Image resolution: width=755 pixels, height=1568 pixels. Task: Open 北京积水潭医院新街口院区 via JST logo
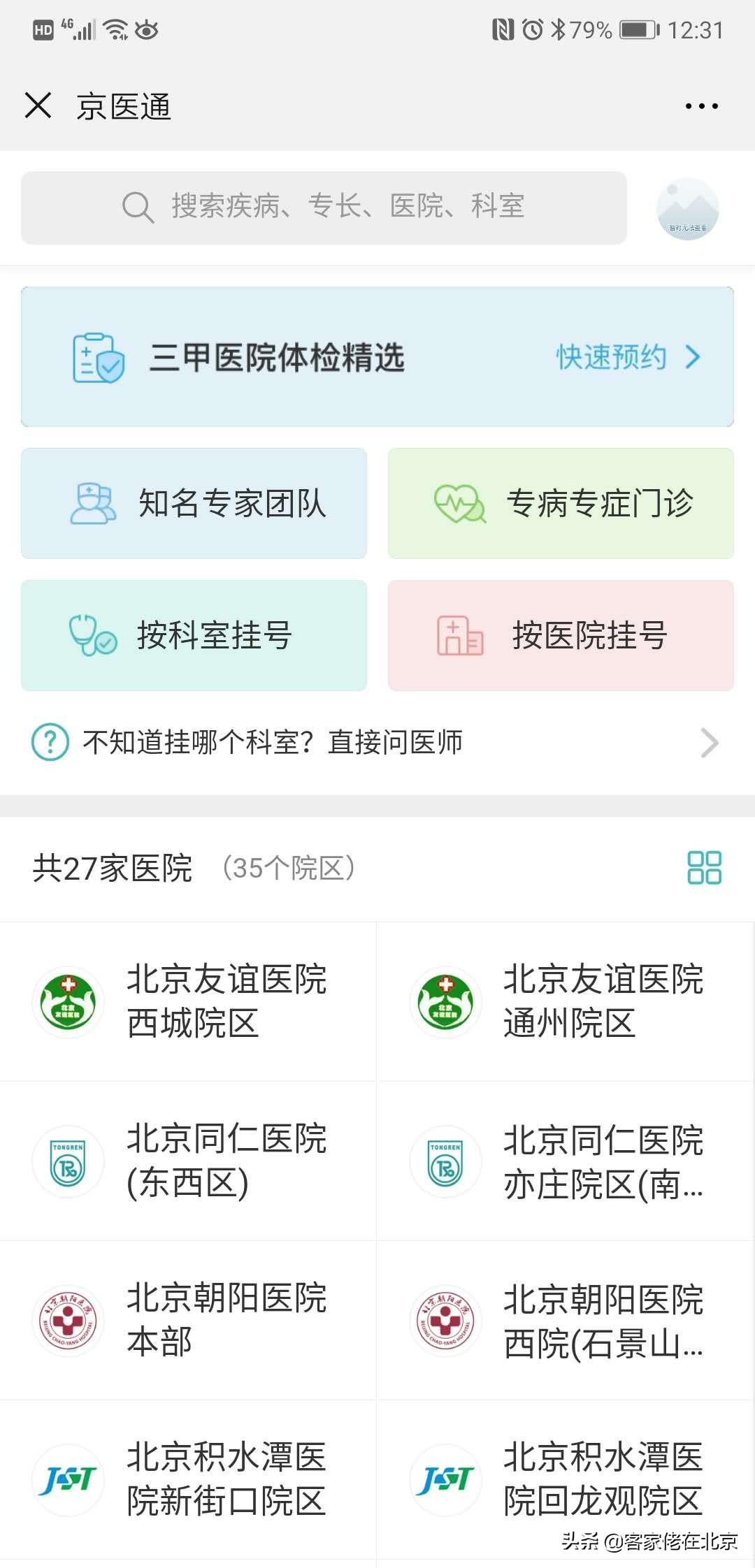coord(68,1480)
